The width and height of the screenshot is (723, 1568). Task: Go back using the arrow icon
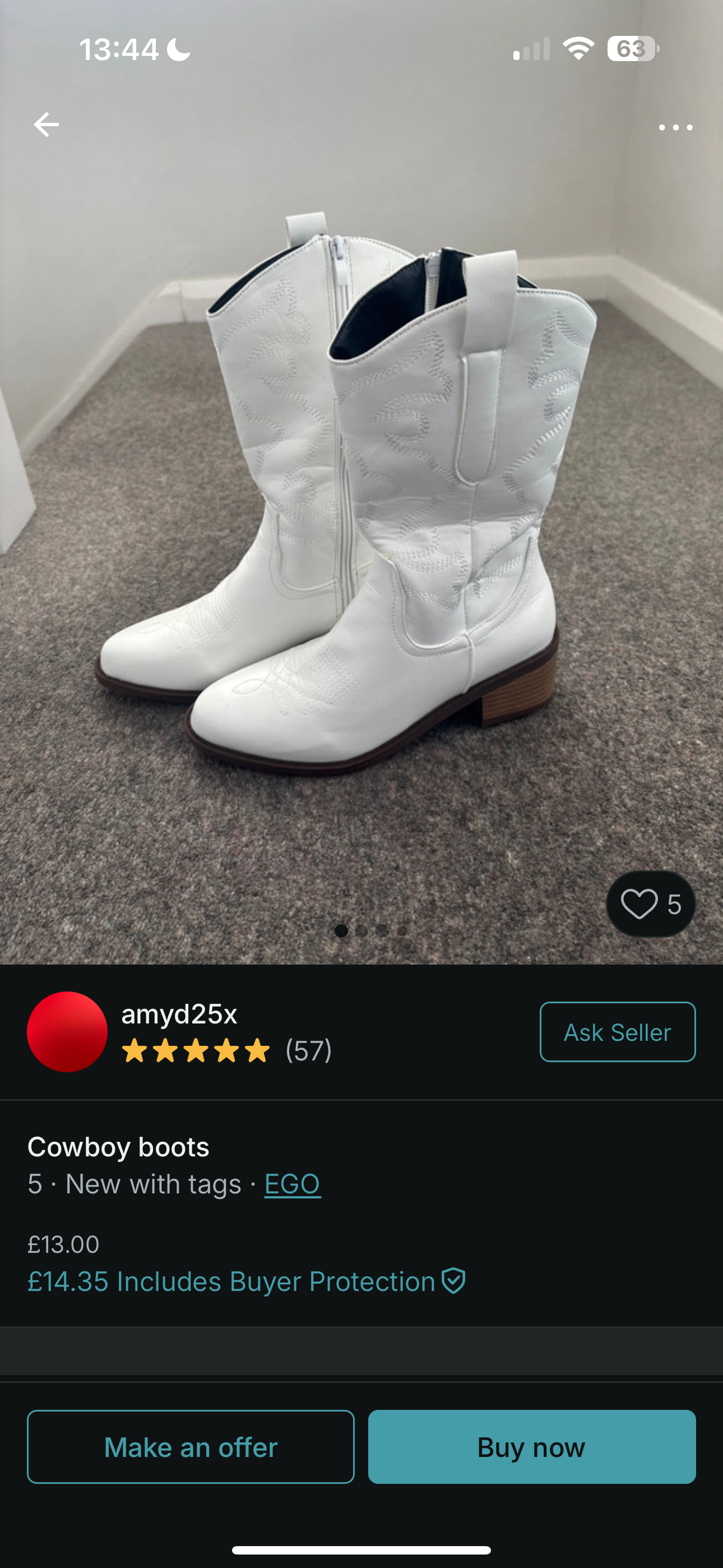click(47, 125)
